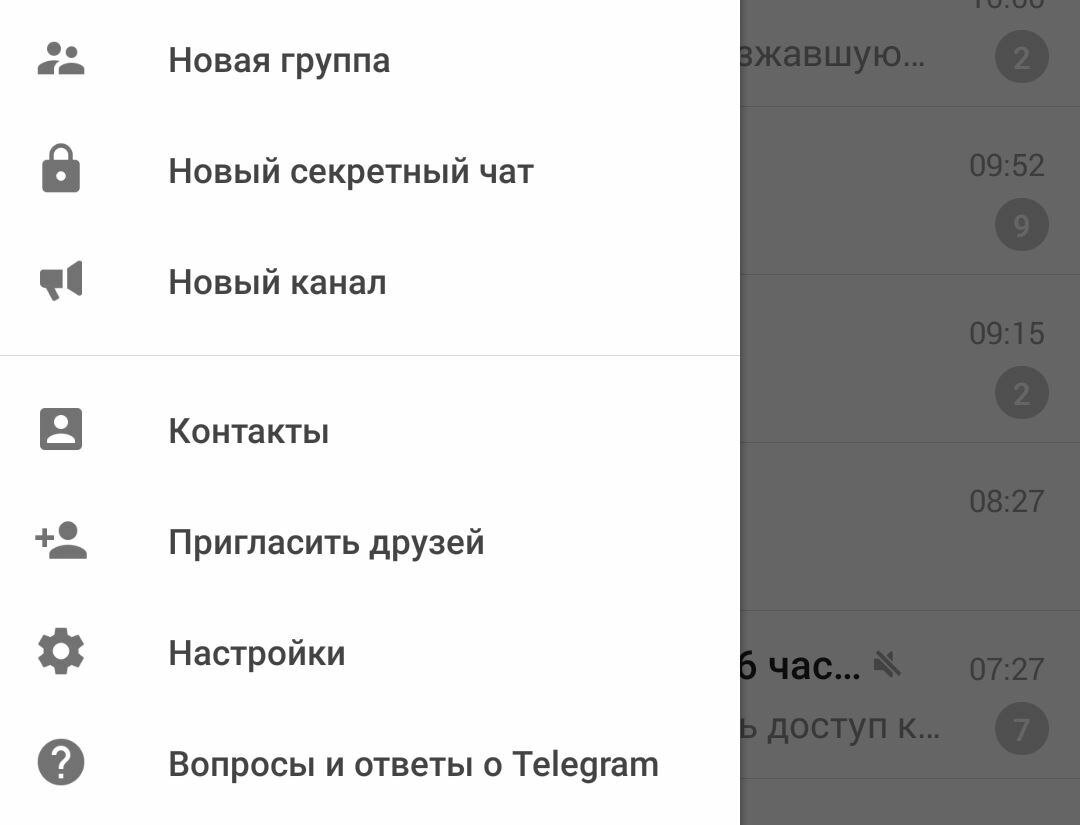Open Новая группа to create a group

279,61
